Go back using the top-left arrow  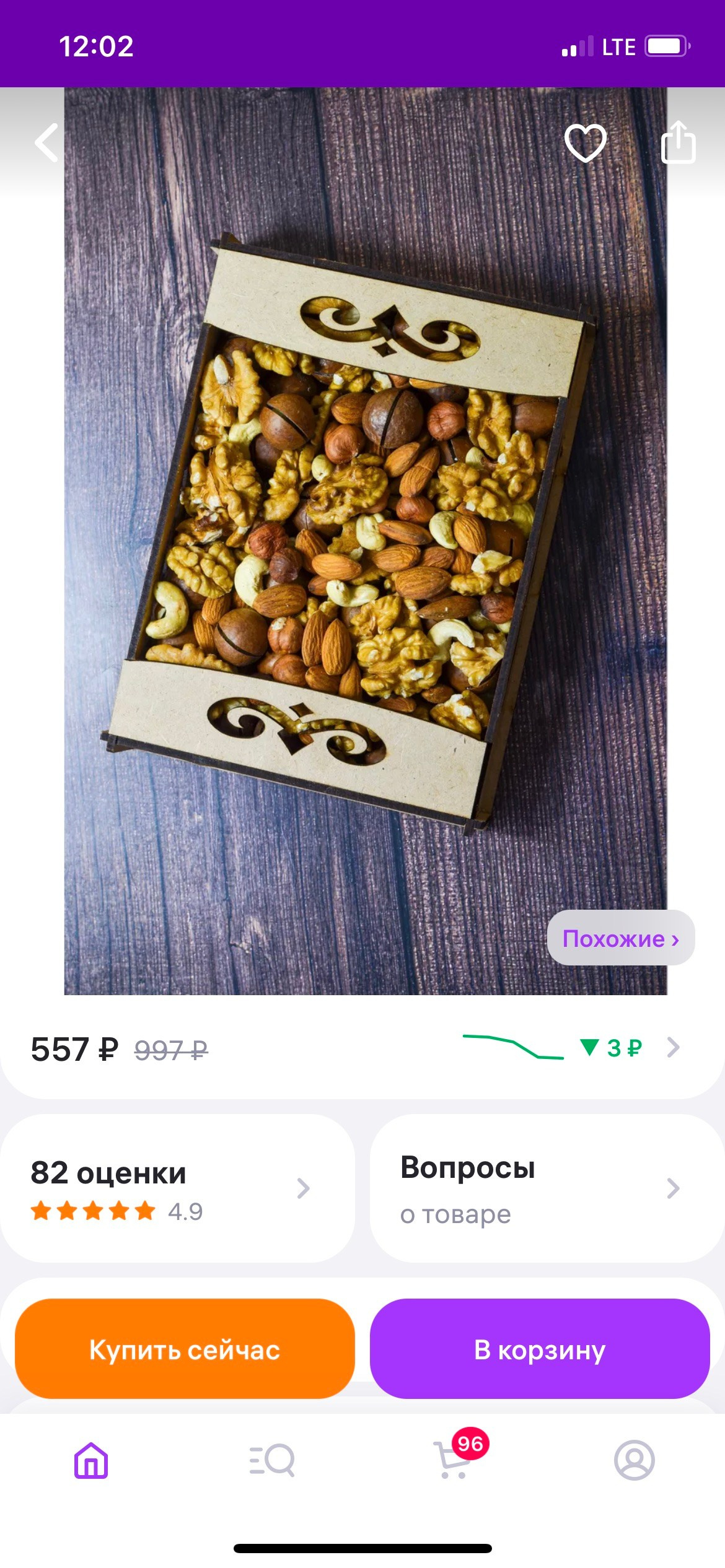coord(47,142)
